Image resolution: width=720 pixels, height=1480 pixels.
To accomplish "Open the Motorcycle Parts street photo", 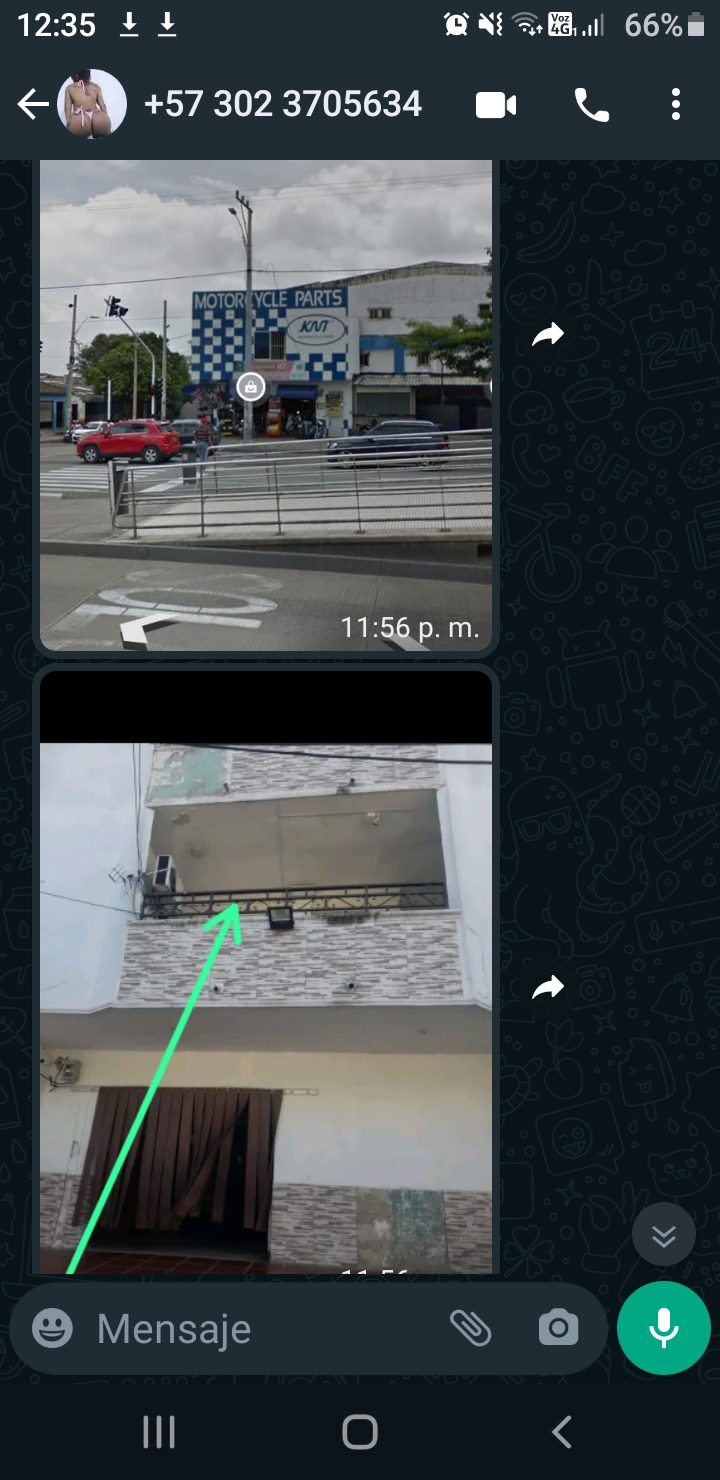I will coord(266,400).
